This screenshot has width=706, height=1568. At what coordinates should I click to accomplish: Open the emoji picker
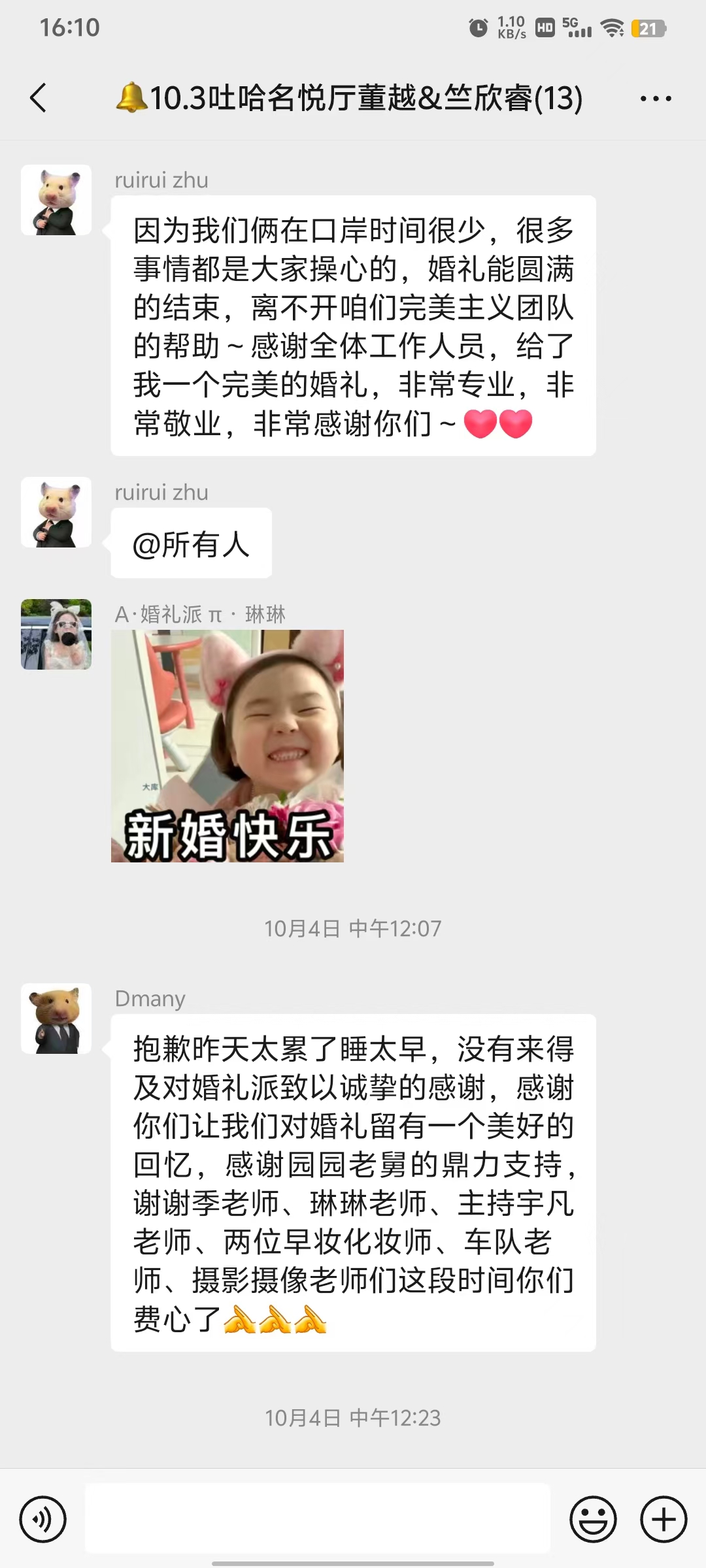pos(594,1519)
